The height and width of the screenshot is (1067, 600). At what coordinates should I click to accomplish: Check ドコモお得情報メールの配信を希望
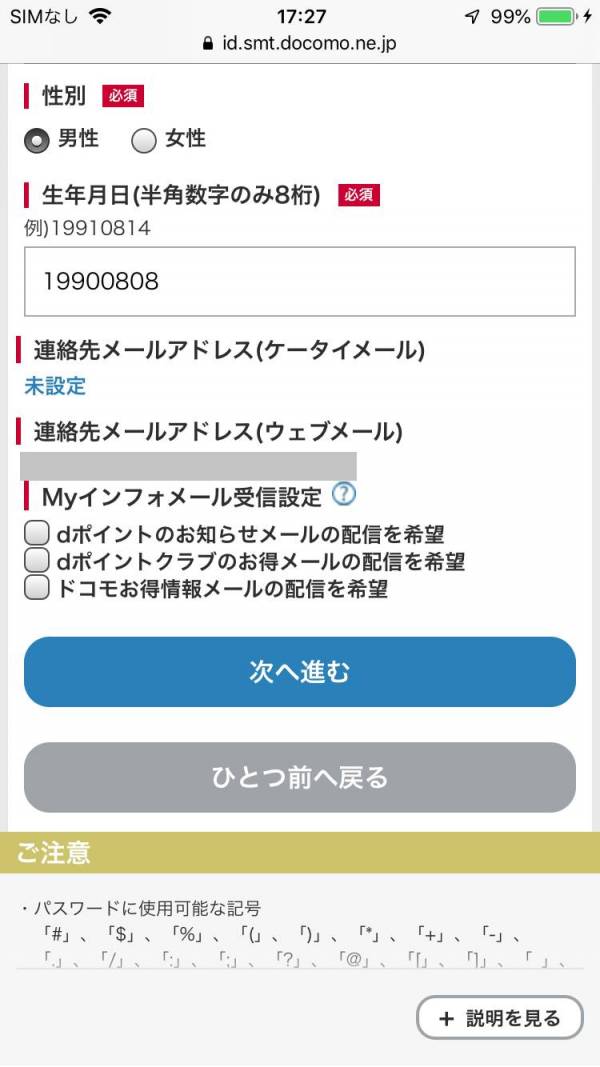37,588
